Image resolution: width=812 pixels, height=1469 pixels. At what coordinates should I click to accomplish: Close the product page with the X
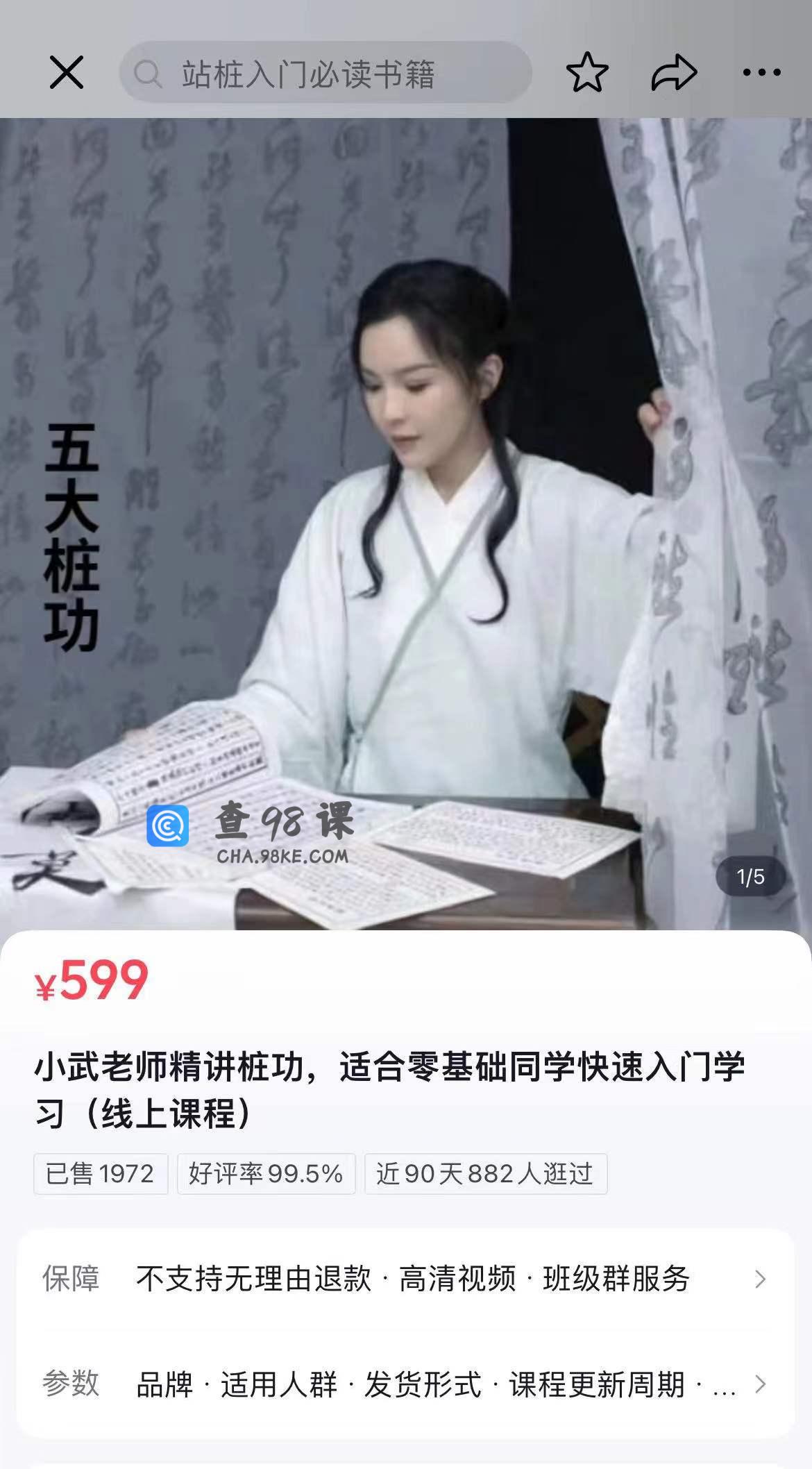click(x=66, y=72)
